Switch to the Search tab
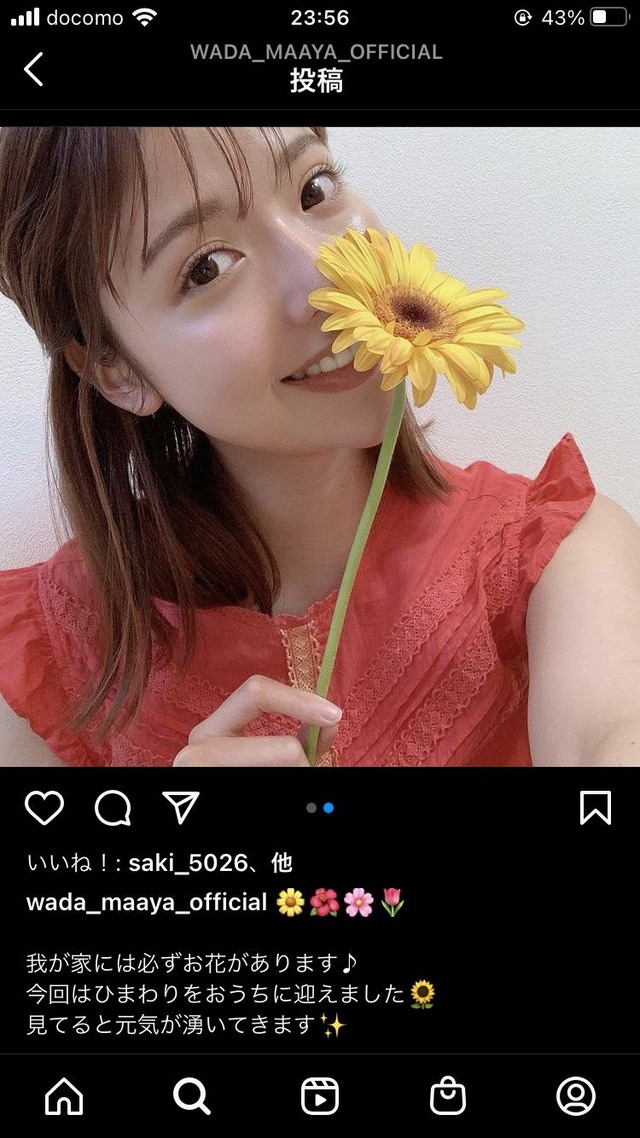Screen dimensions: 640x1138 point(192,1096)
